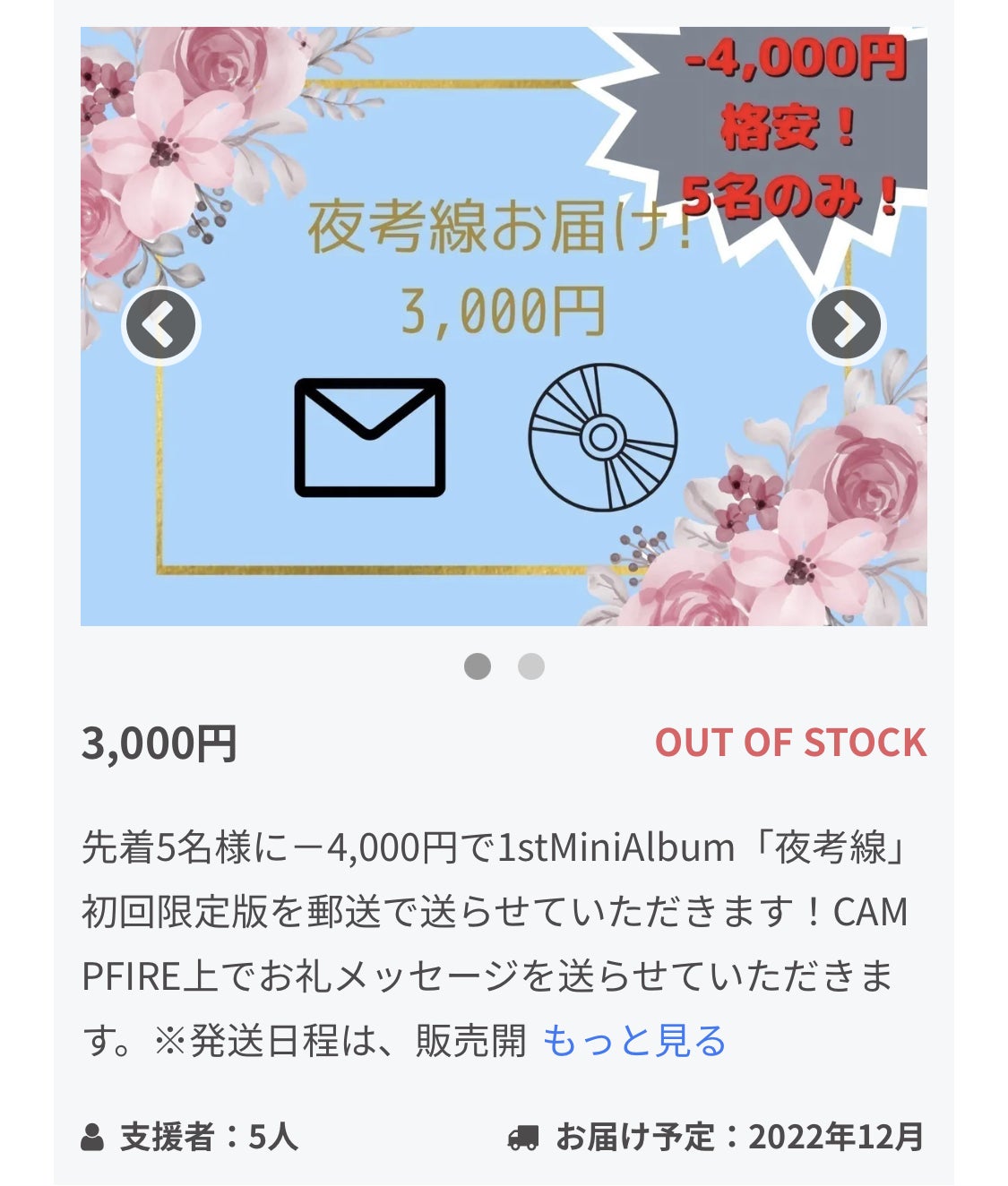Select the first carousel dot

coord(478,666)
